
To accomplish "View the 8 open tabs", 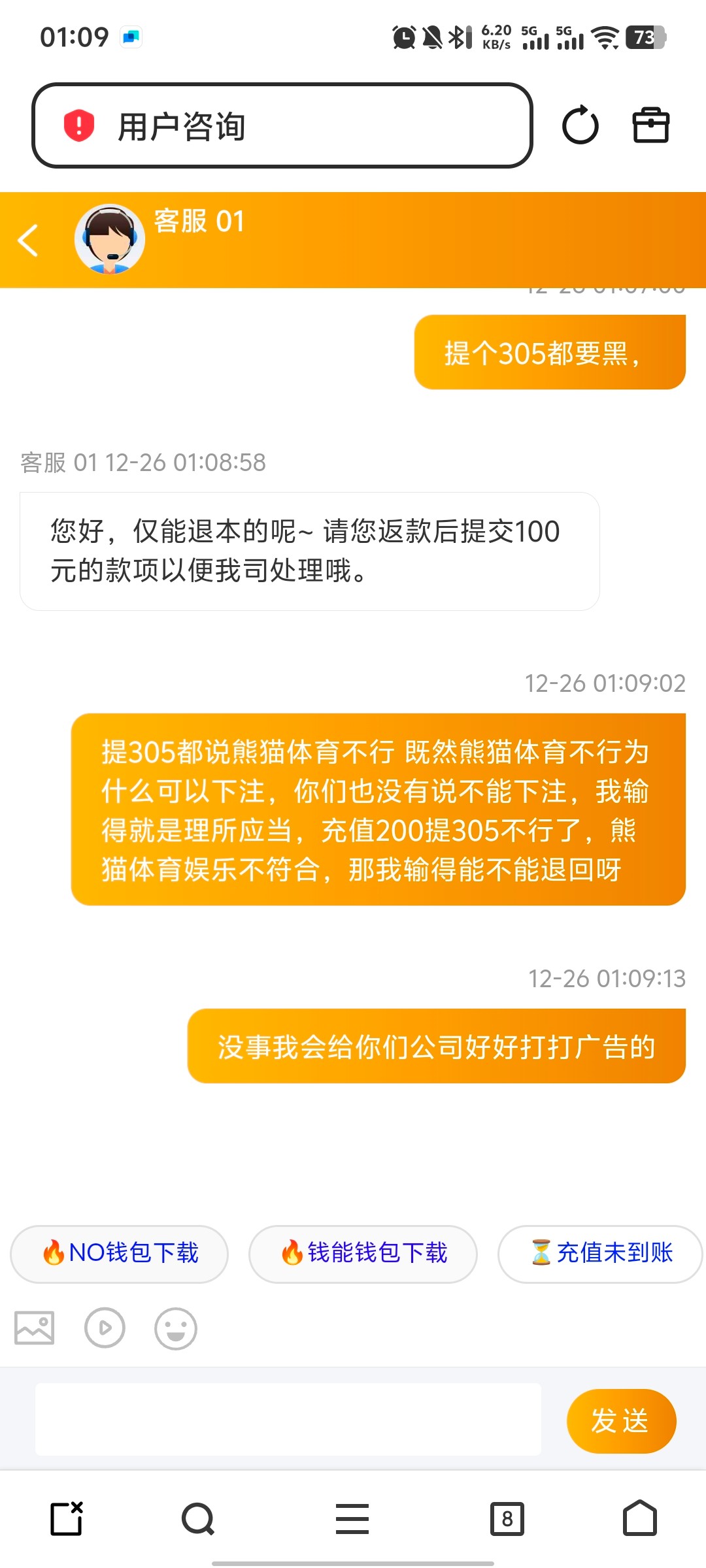I will (507, 1518).
